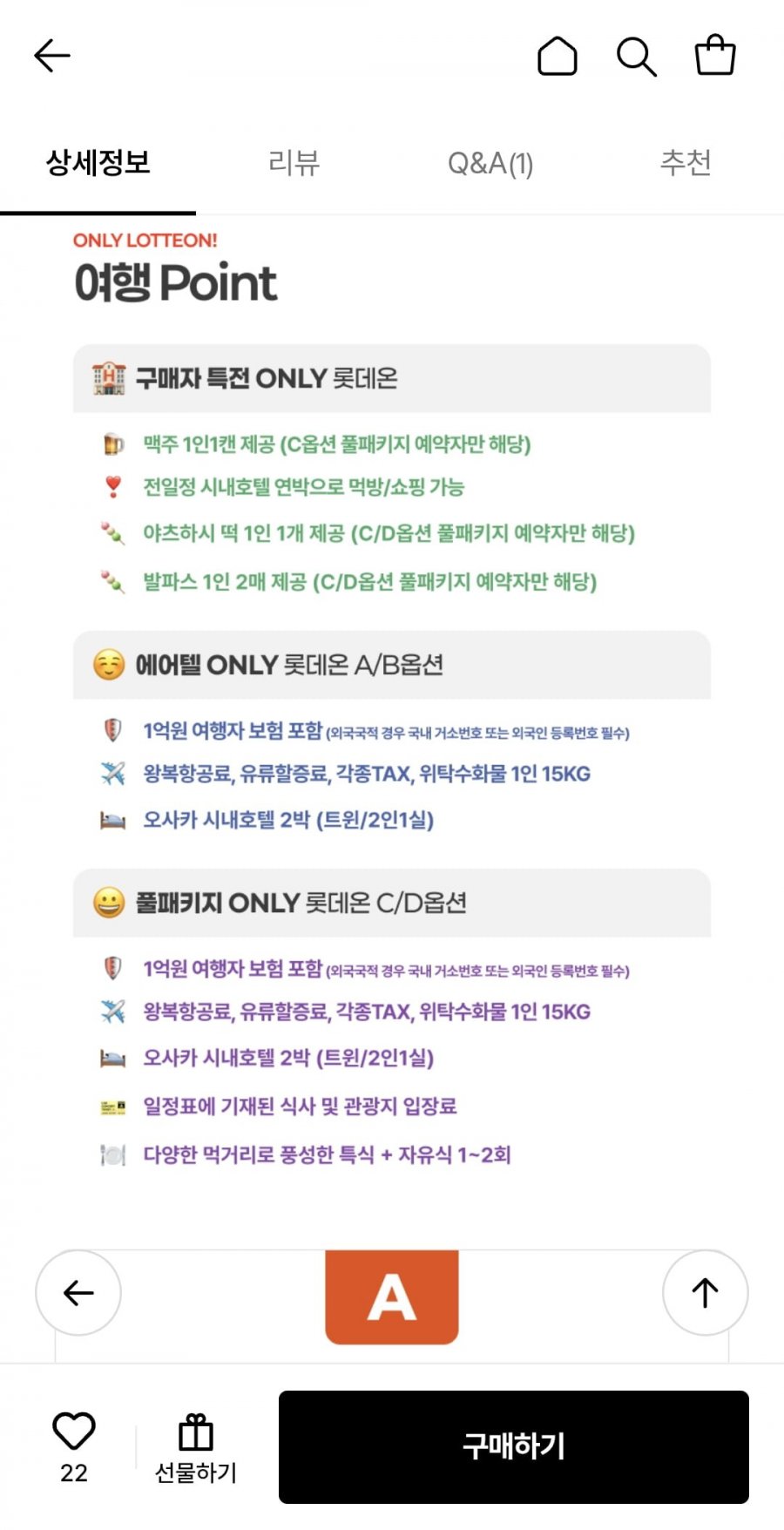Go back using the top-left arrow

pyautogui.click(x=52, y=56)
